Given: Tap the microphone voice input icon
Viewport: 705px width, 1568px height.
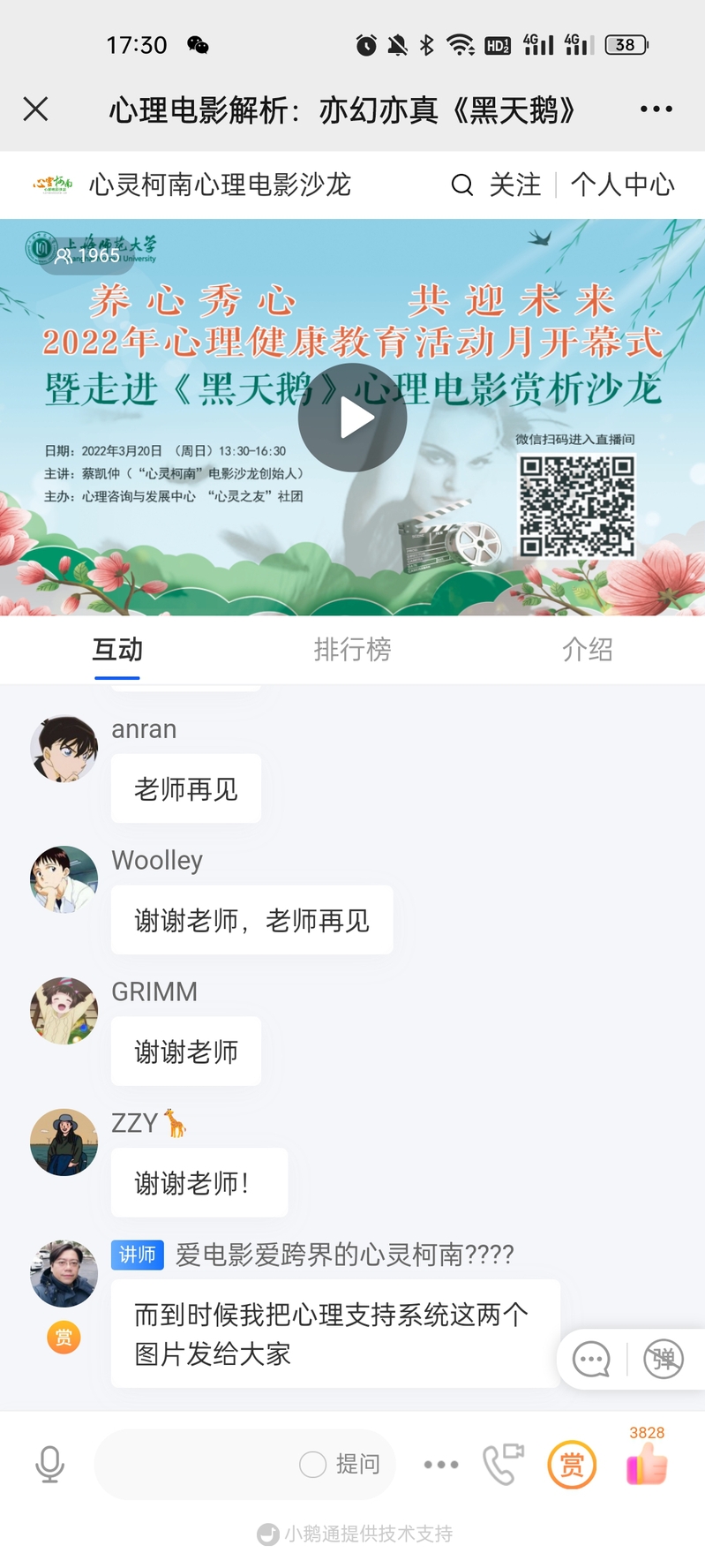Looking at the screenshot, I should [x=49, y=1464].
